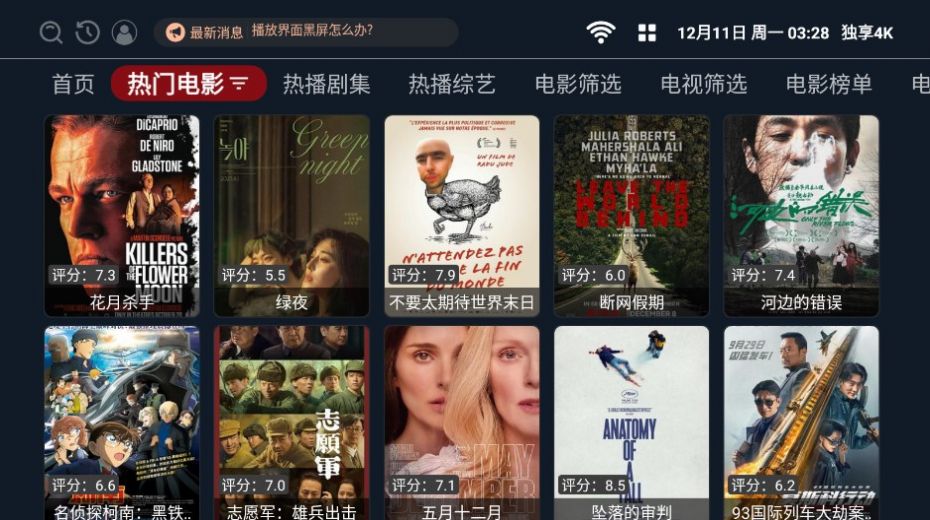This screenshot has height=520, width=930.
Task: Open the 电视筛选 tab
Action: (x=704, y=84)
